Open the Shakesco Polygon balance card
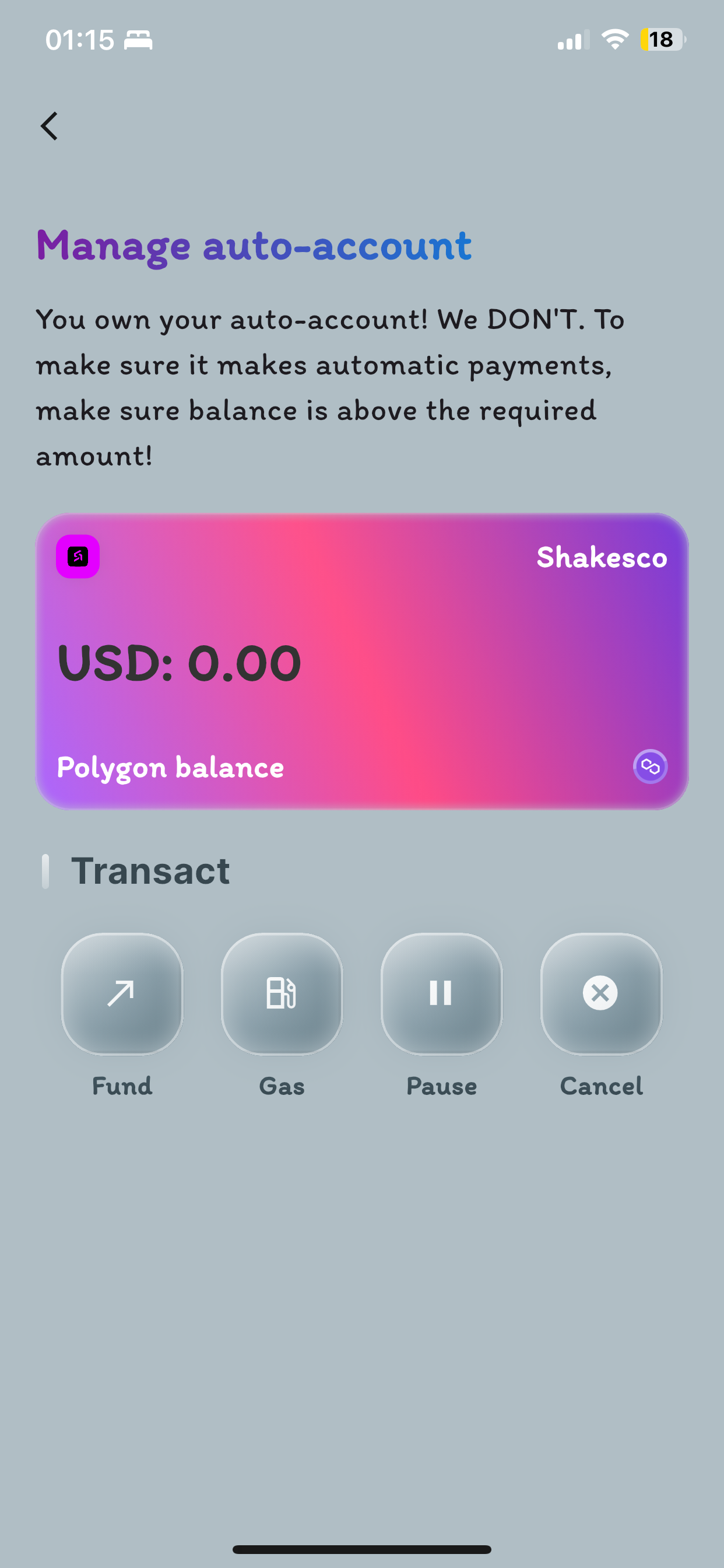Viewport: 724px width, 1568px height. tap(361, 661)
